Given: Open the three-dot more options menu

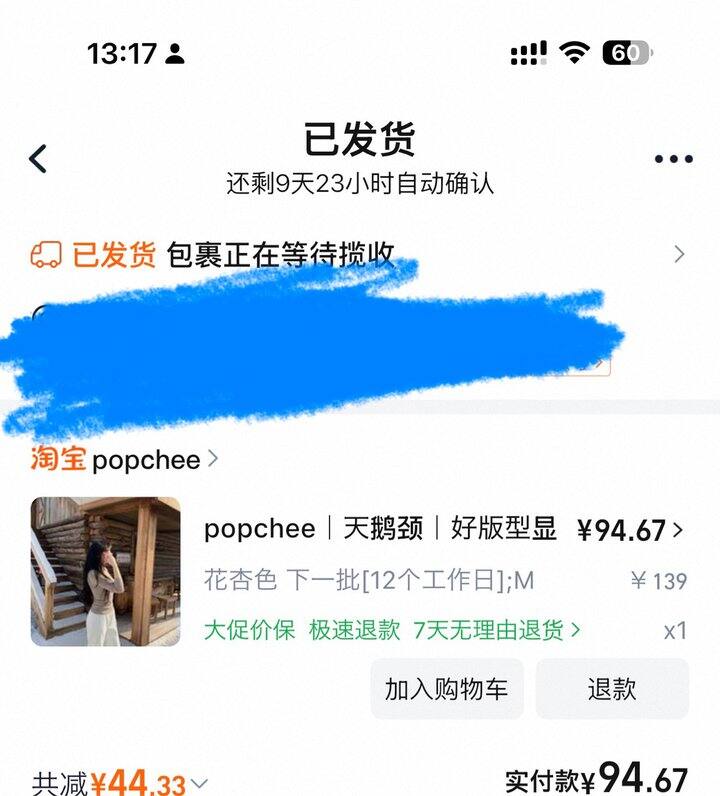Looking at the screenshot, I should [673, 158].
